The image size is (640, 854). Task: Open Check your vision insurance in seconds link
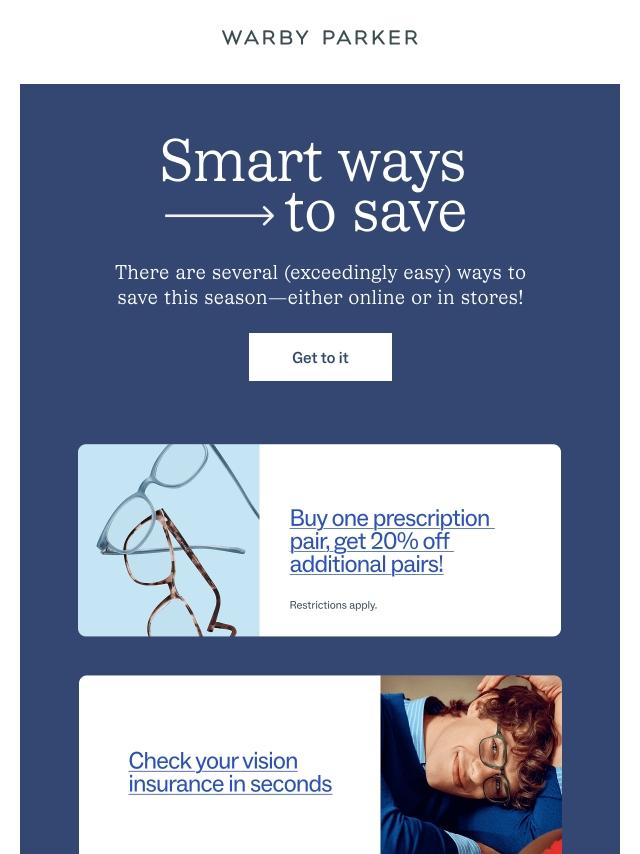(230, 772)
